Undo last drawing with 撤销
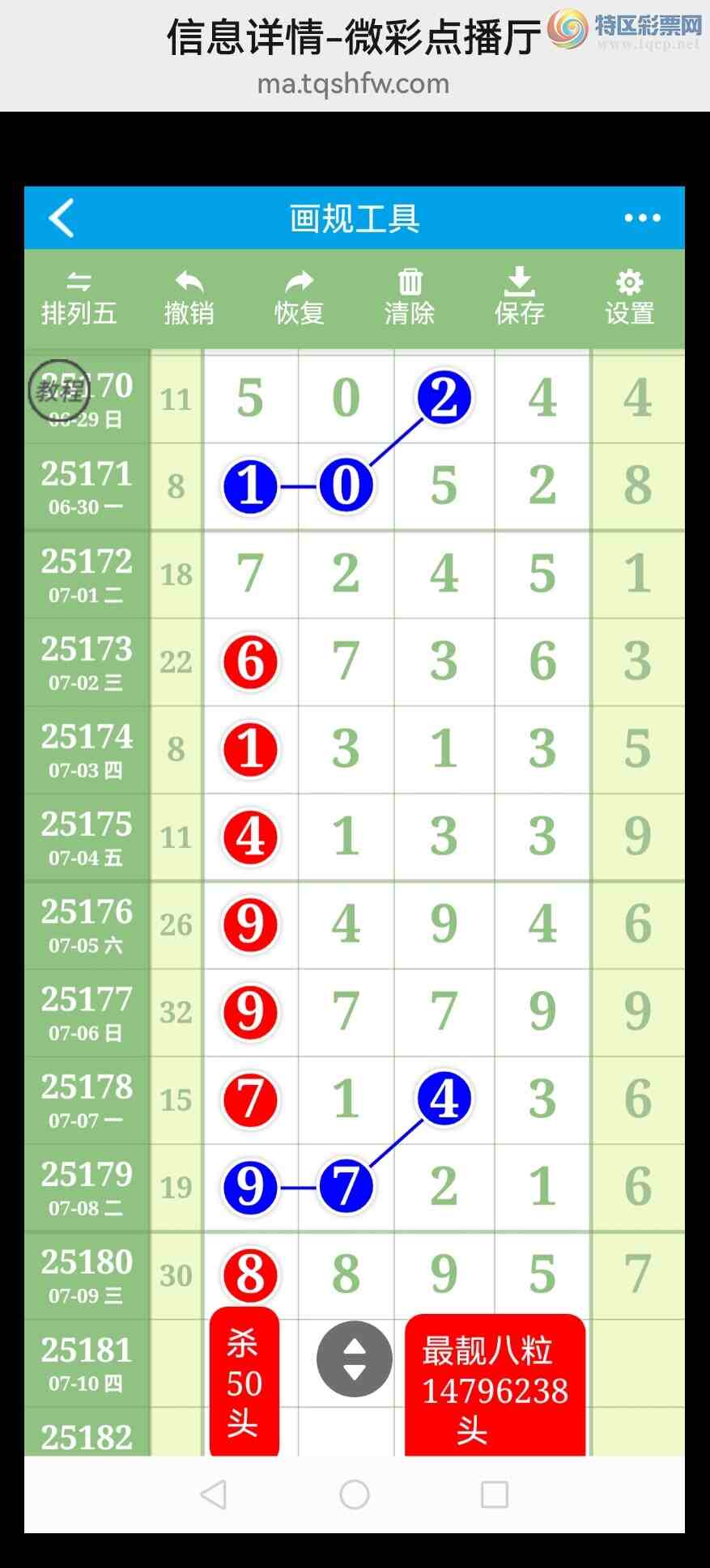The width and height of the screenshot is (710, 1568). pyautogui.click(x=189, y=298)
